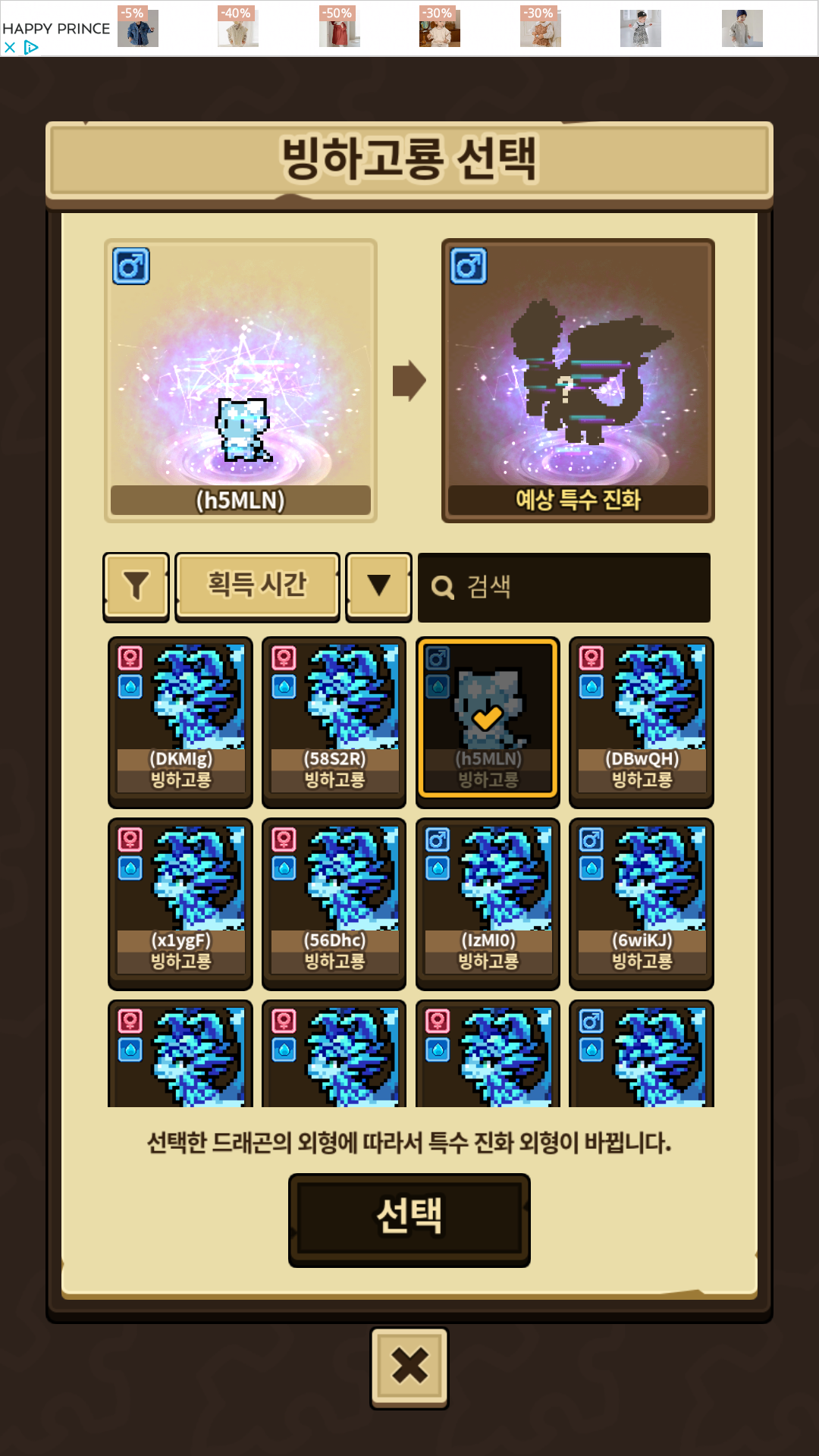819x1456 pixels.
Task: Open the filter funnel button
Action: click(136, 586)
